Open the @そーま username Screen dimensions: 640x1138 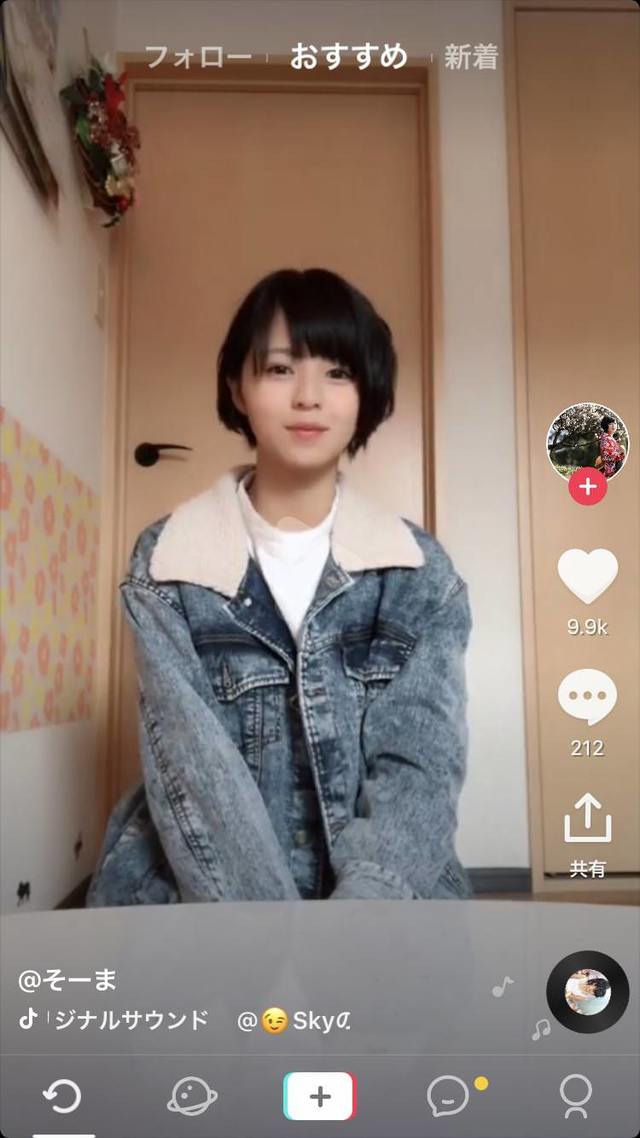point(67,980)
